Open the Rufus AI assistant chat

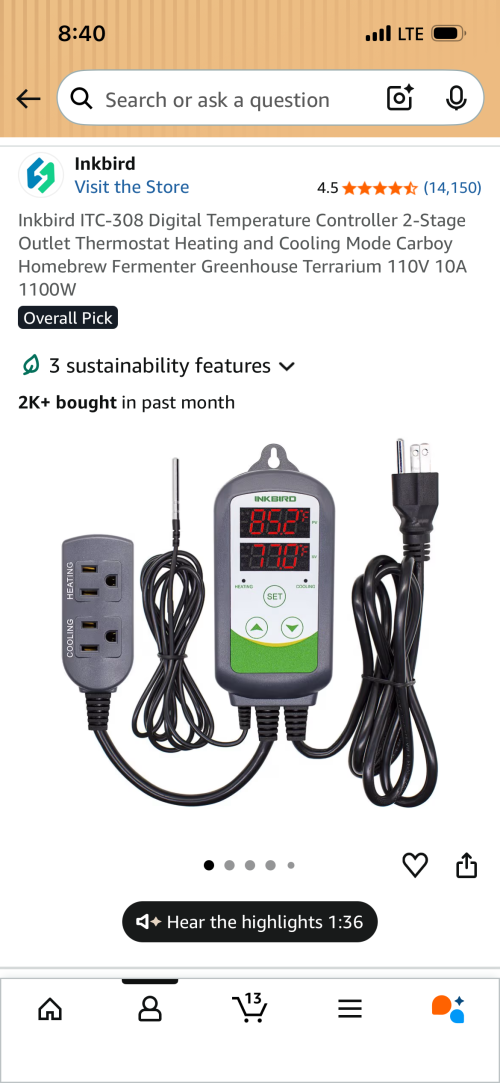pos(449,1009)
